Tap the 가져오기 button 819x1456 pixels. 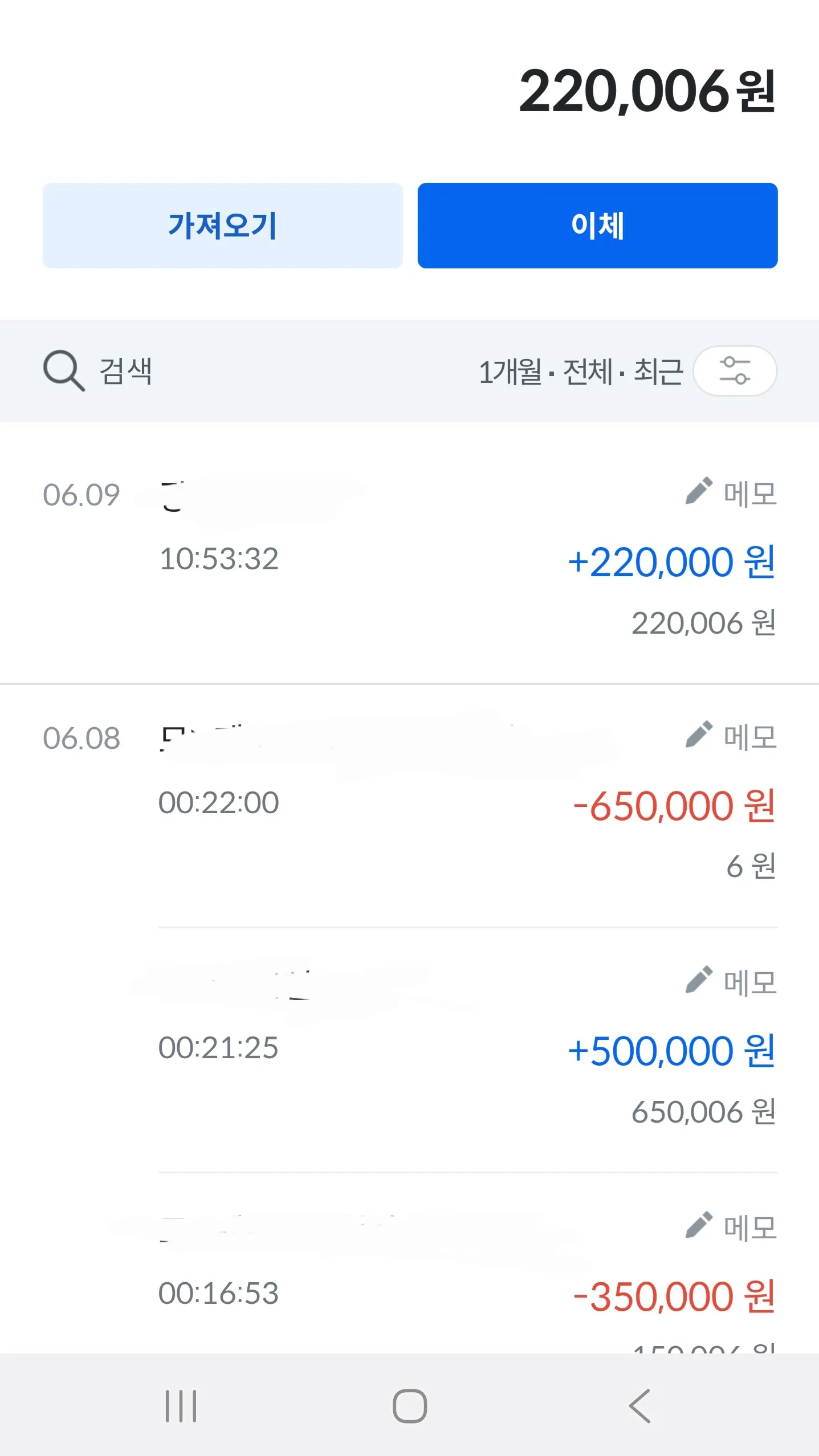coord(222,226)
